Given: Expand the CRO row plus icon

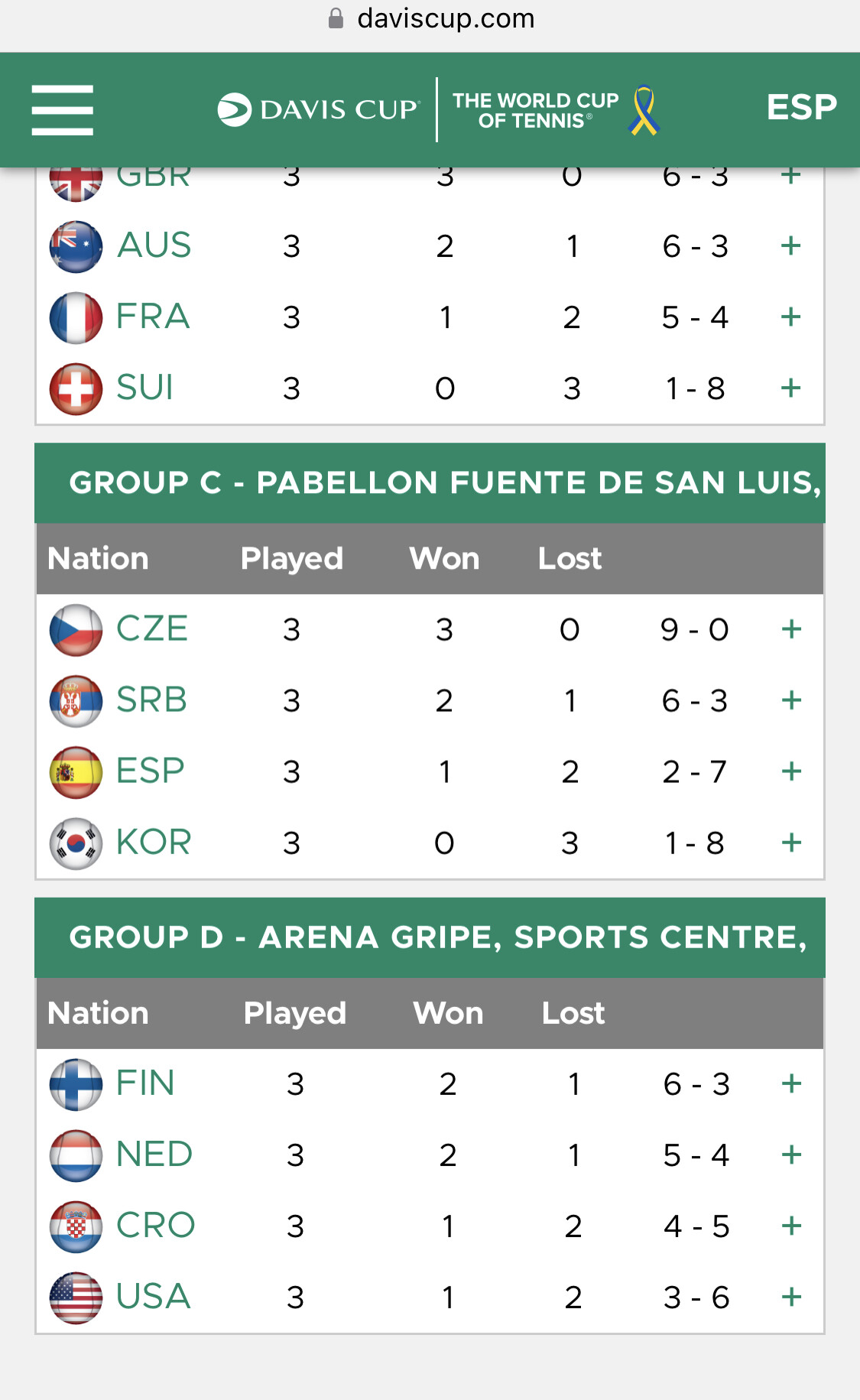Looking at the screenshot, I should tap(791, 1226).
